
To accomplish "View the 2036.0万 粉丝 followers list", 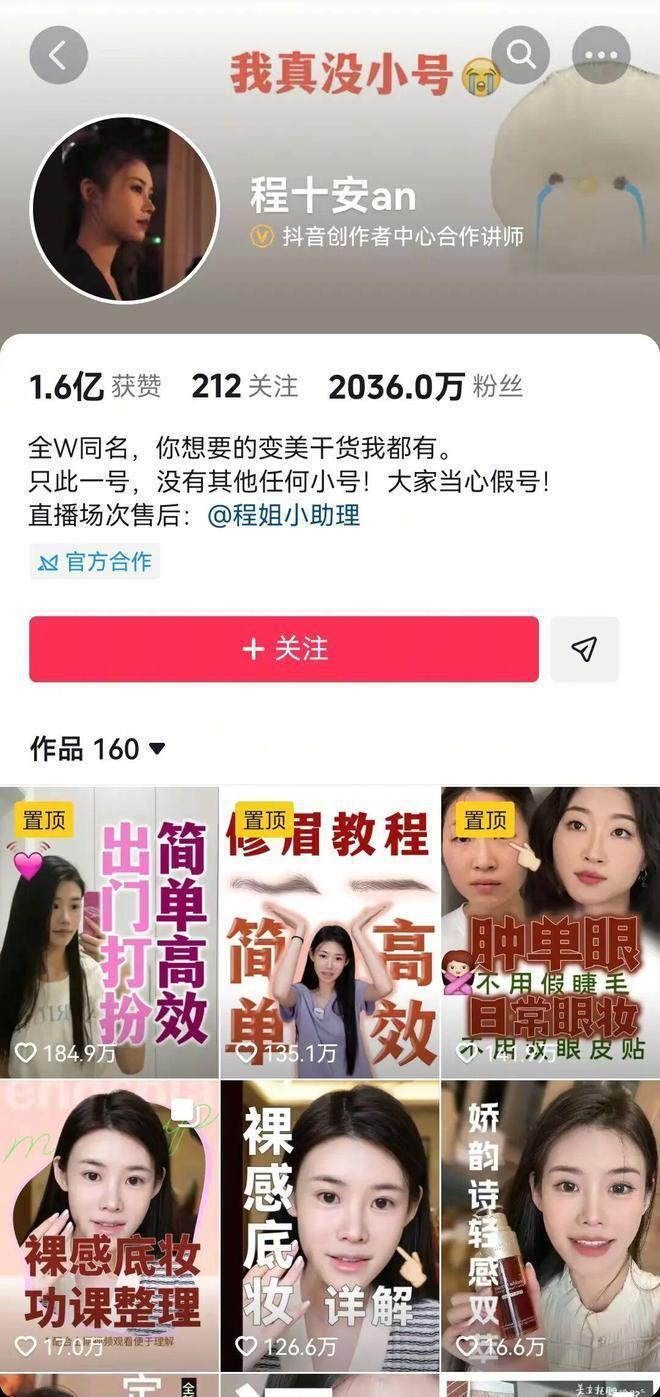I will 425,387.
